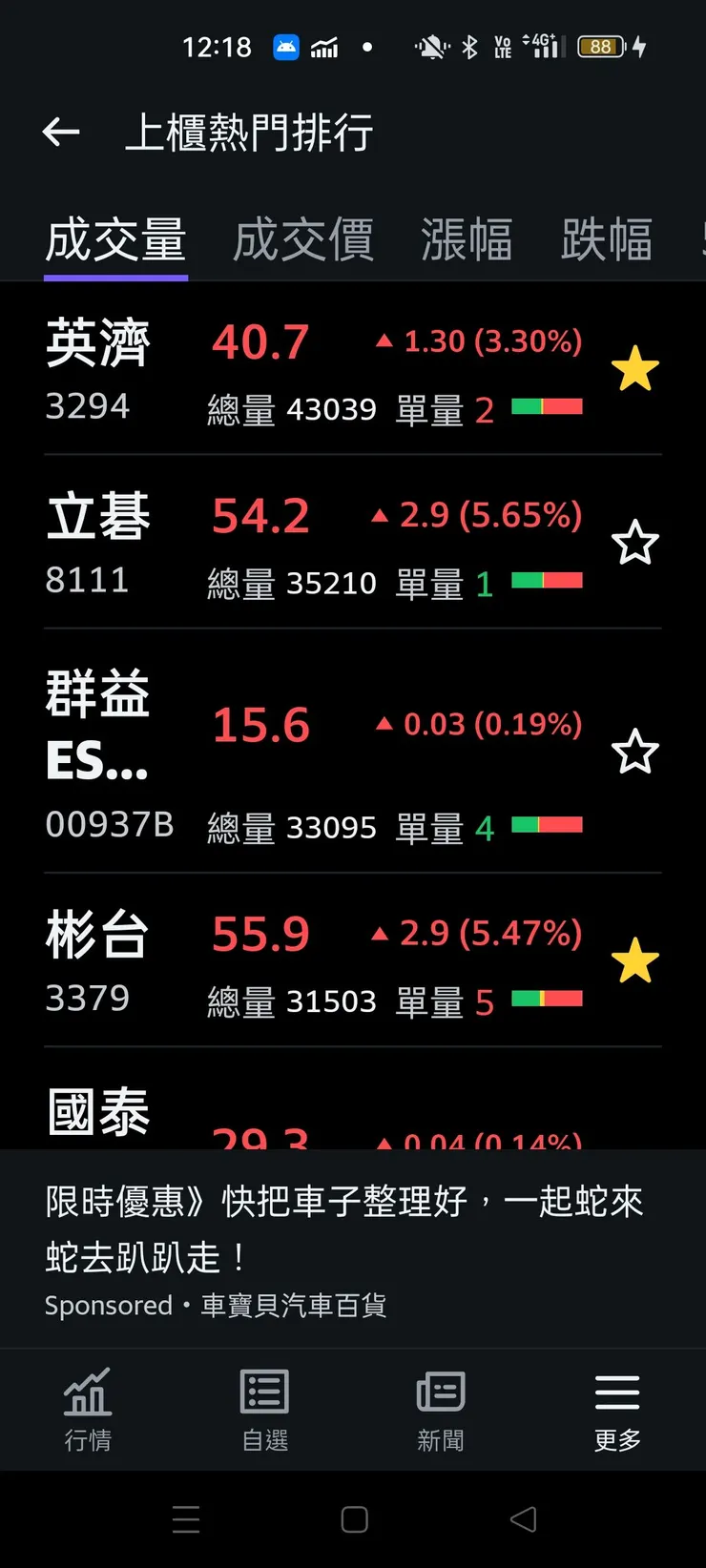Open the sponsored 車寶貝汽車百貨 ad
706x1568 pixels.
(353, 1240)
